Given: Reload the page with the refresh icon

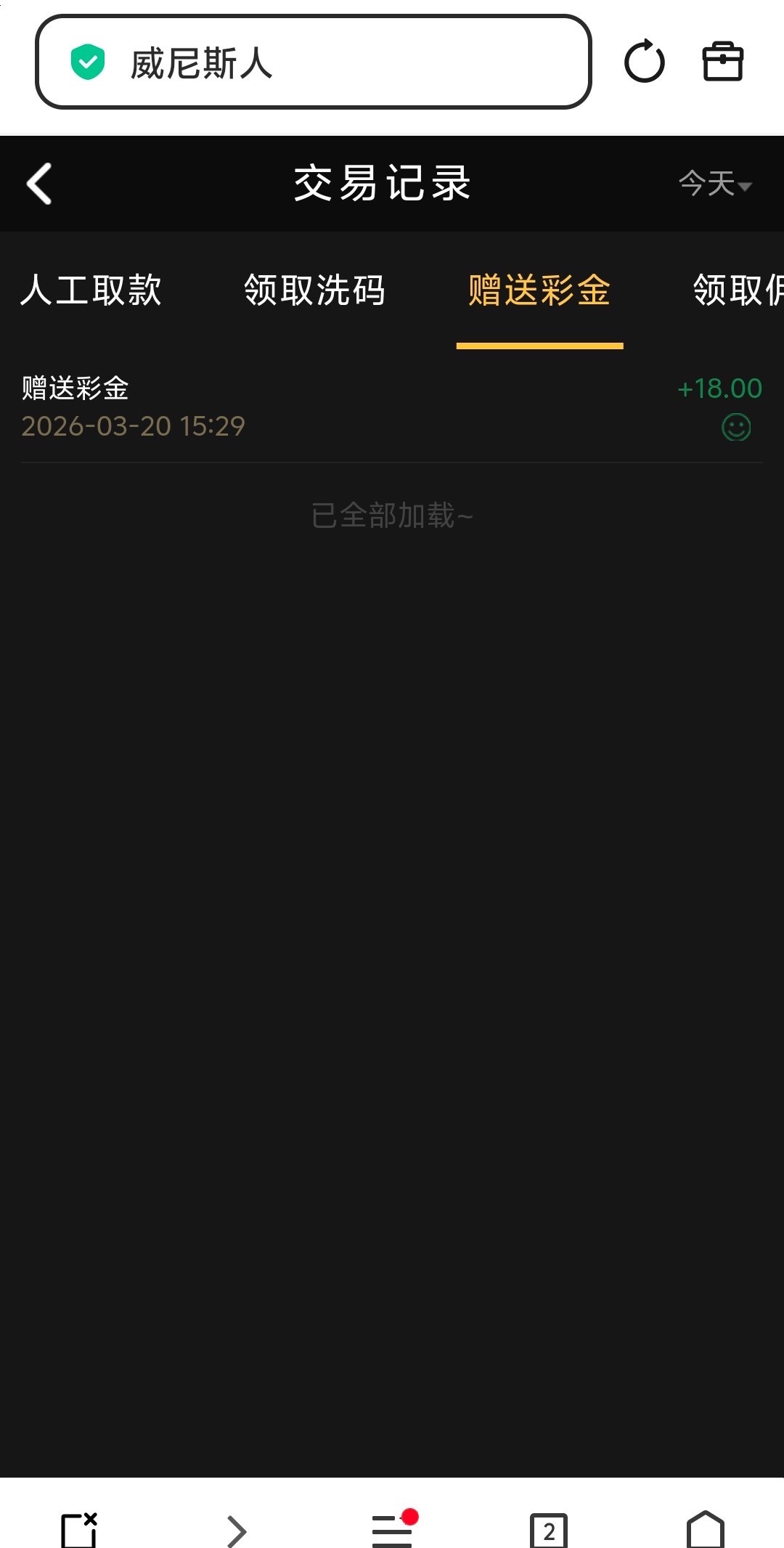Looking at the screenshot, I should point(644,62).
